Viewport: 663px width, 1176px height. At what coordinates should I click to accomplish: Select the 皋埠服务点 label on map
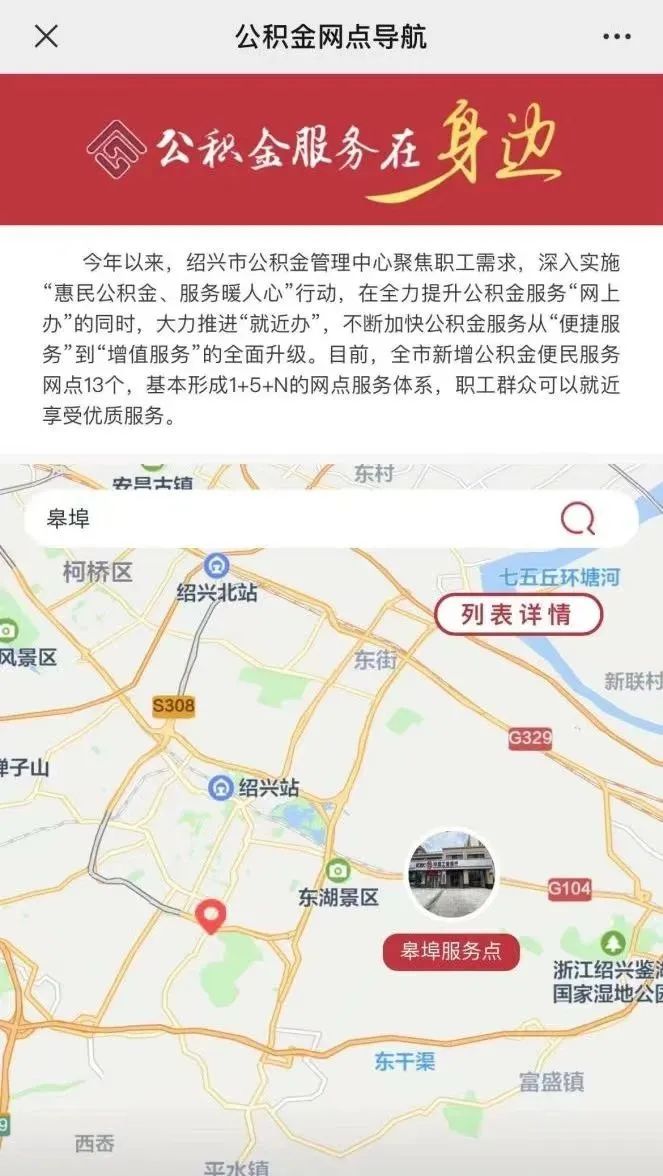(x=451, y=951)
